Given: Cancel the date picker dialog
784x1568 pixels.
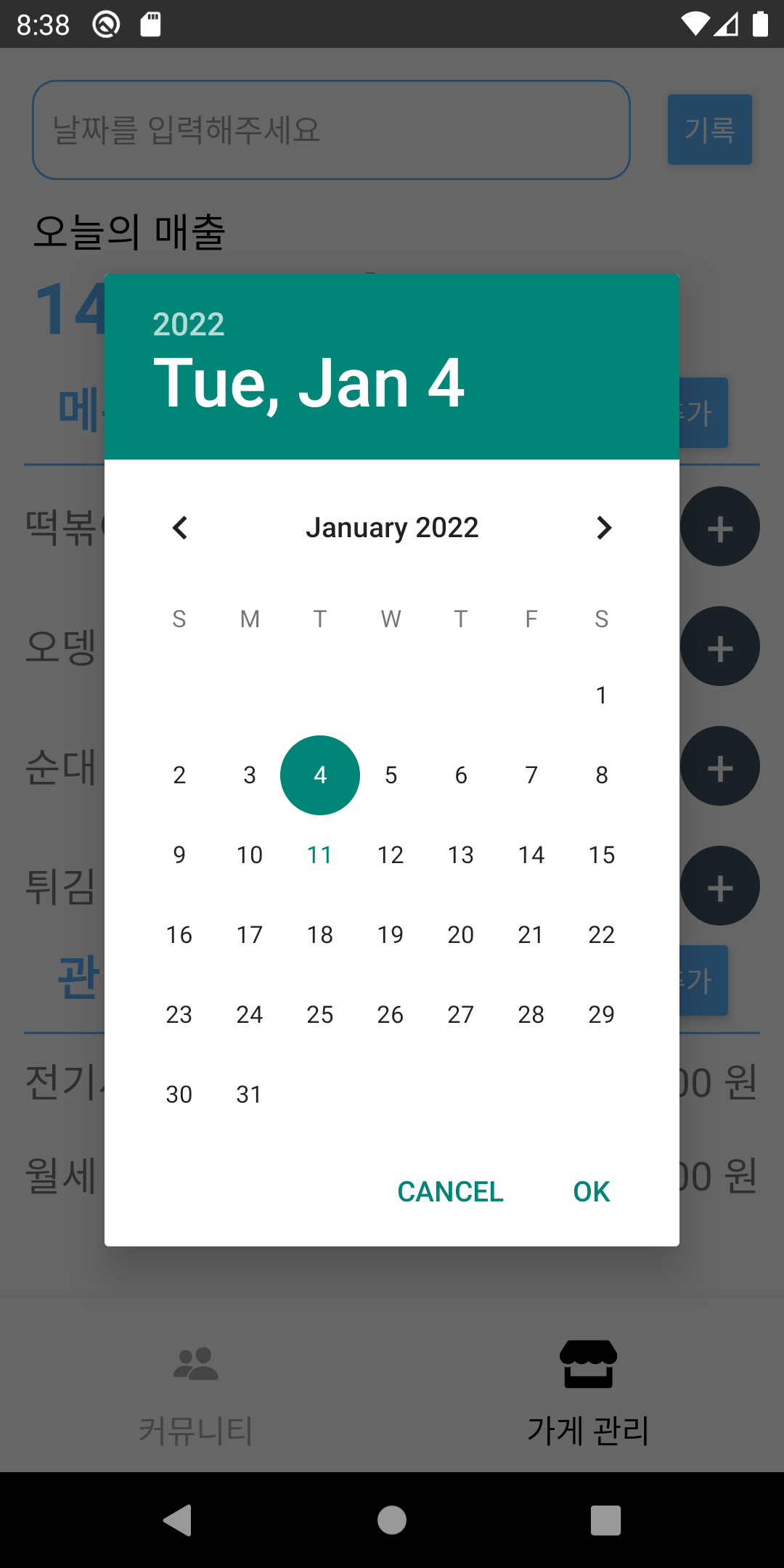Looking at the screenshot, I should click(450, 1191).
